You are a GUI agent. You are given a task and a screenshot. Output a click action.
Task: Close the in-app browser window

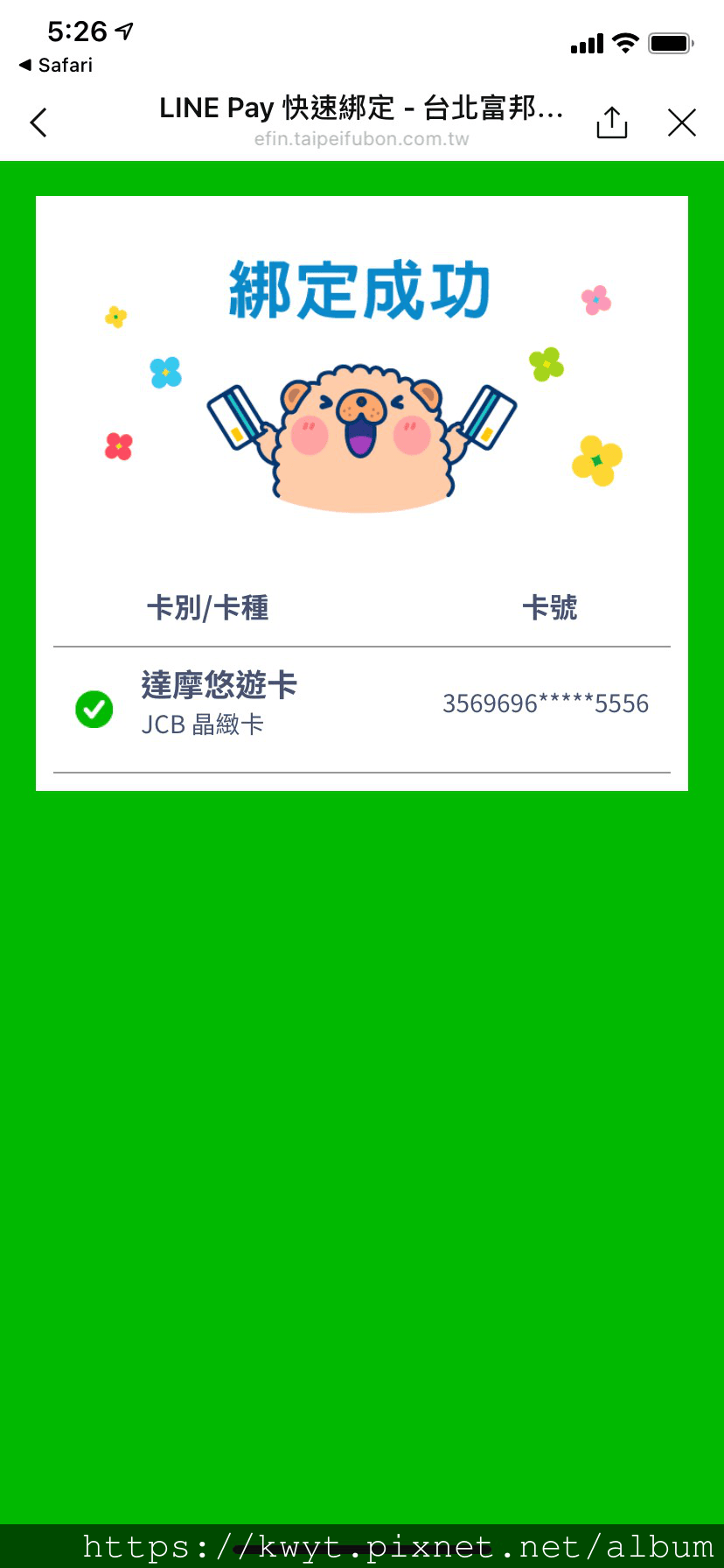[682, 122]
